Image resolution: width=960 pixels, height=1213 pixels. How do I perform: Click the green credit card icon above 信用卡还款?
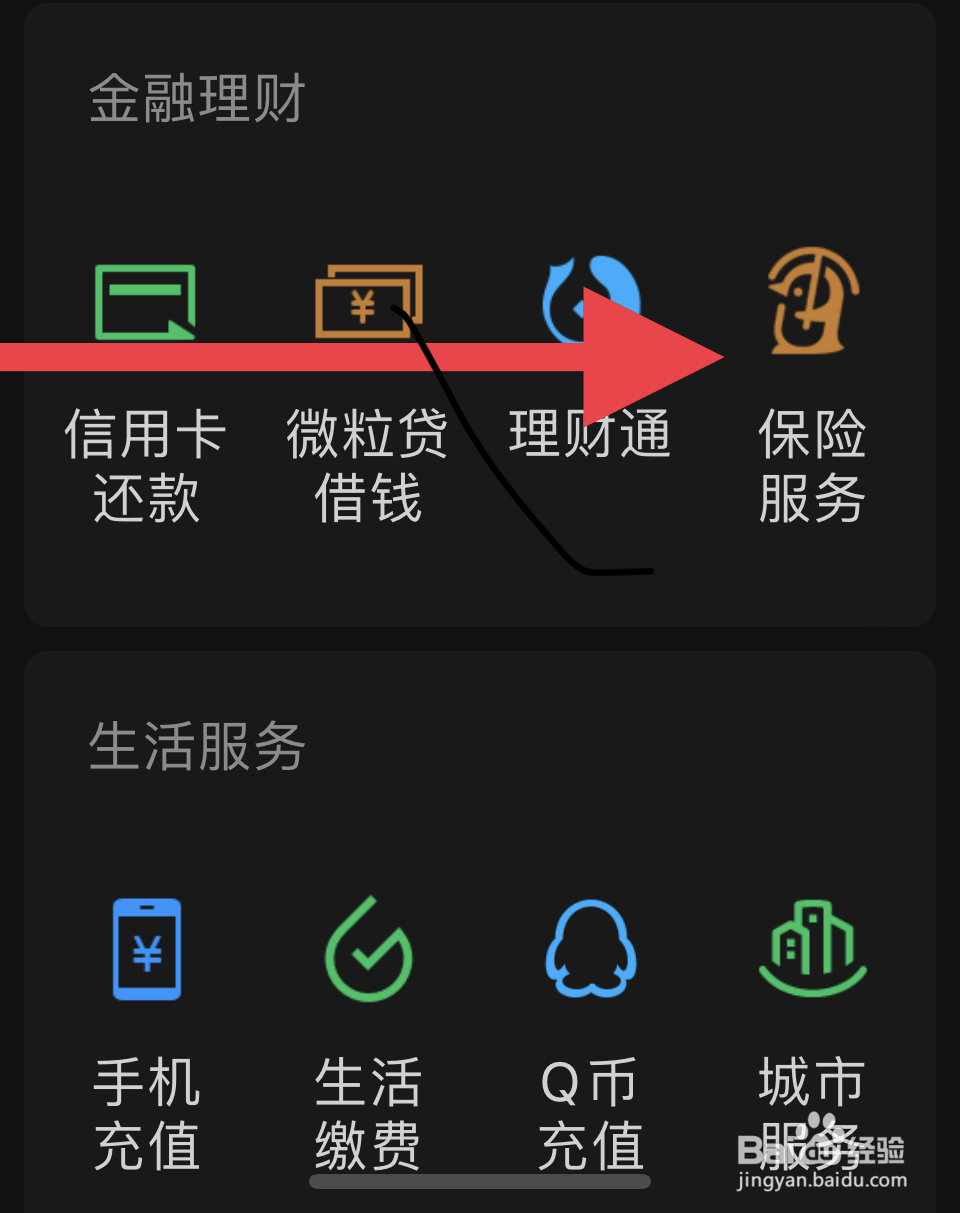pos(145,300)
